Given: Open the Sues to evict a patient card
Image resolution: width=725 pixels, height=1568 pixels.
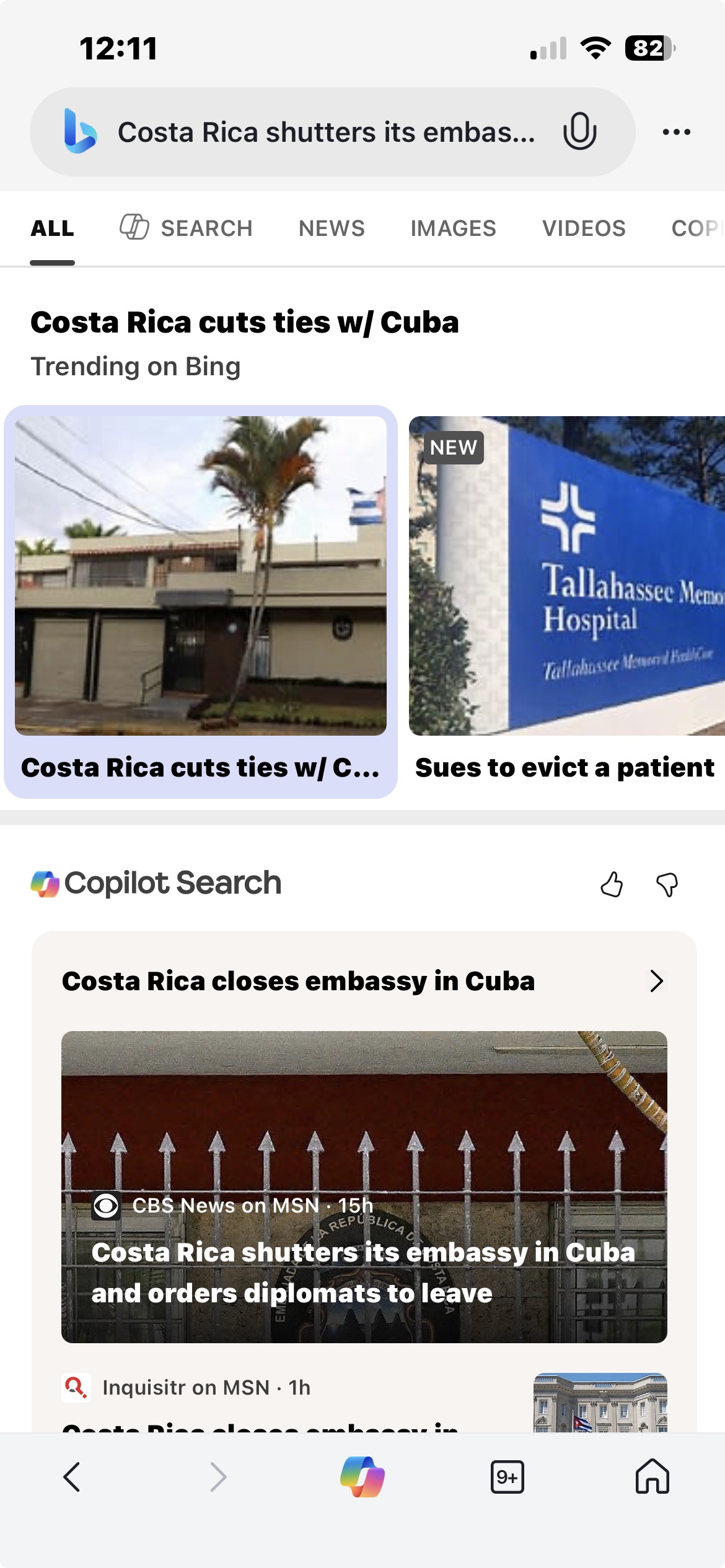Looking at the screenshot, I should click(566, 601).
